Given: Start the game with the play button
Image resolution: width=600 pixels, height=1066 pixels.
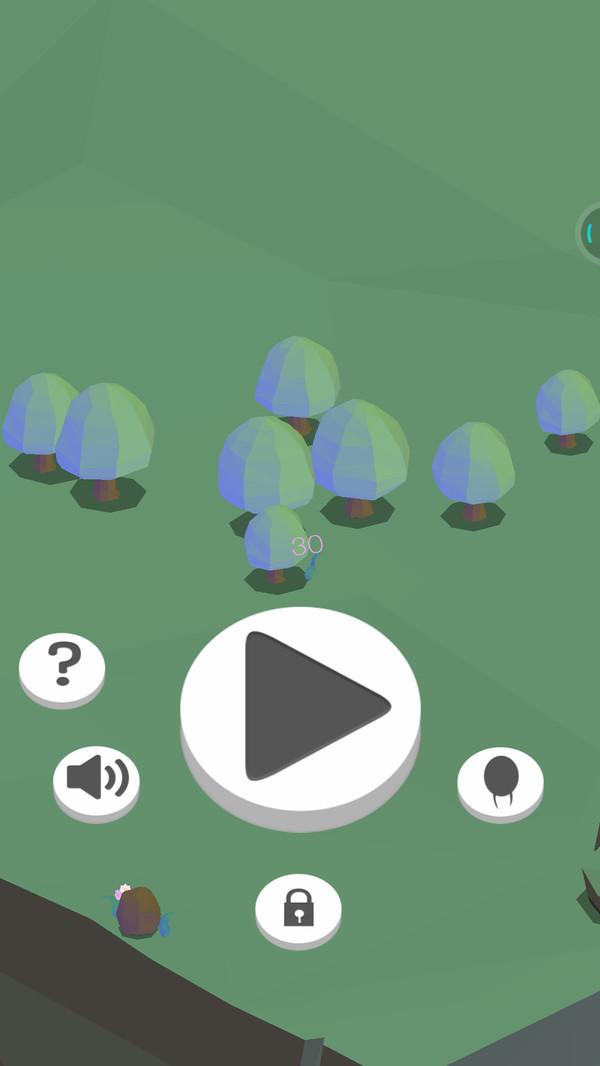Looking at the screenshot, I should click(x=300, y=707).
